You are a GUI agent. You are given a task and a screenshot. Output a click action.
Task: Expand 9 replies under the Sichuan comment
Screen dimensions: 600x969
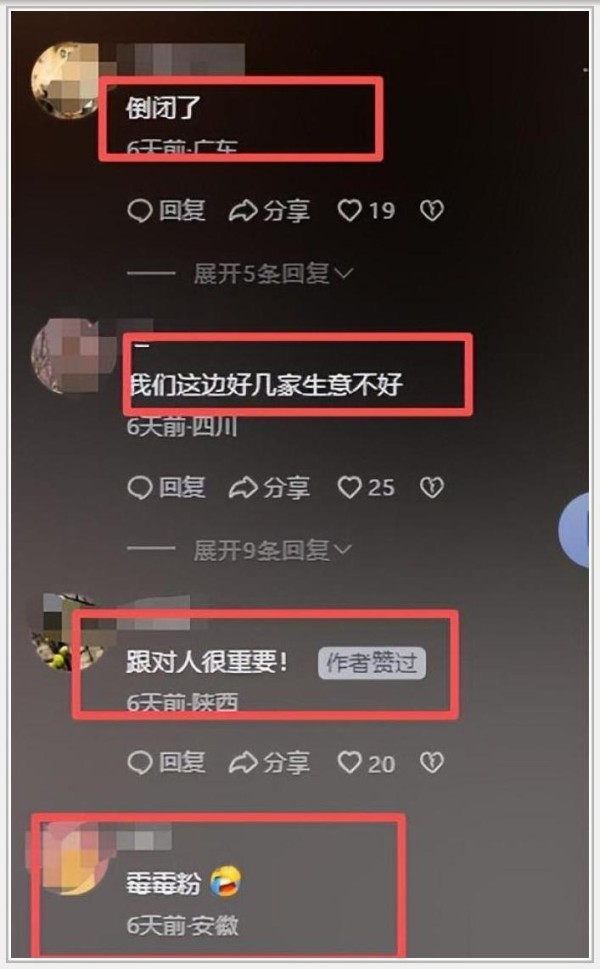pyautogui.click(x=272, y=549)
